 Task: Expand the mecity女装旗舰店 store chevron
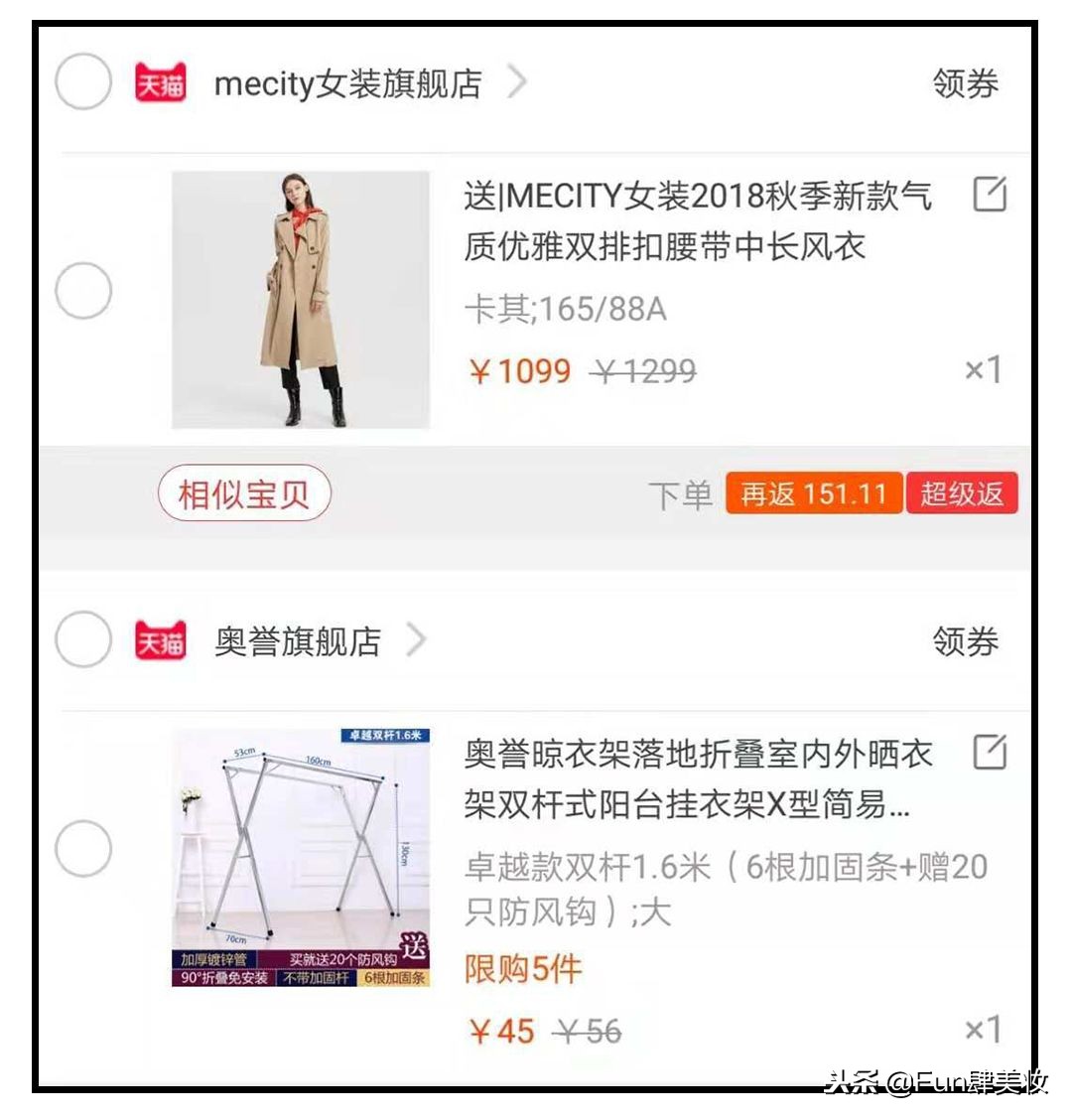[x=520, y=83]
